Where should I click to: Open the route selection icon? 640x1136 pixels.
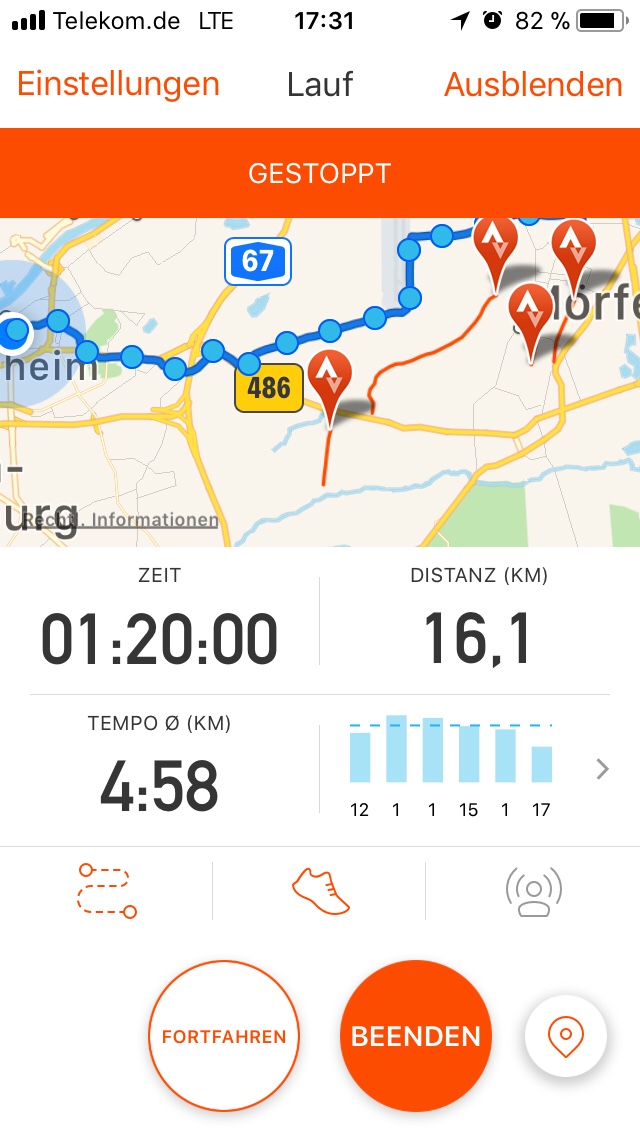(106, 890)
